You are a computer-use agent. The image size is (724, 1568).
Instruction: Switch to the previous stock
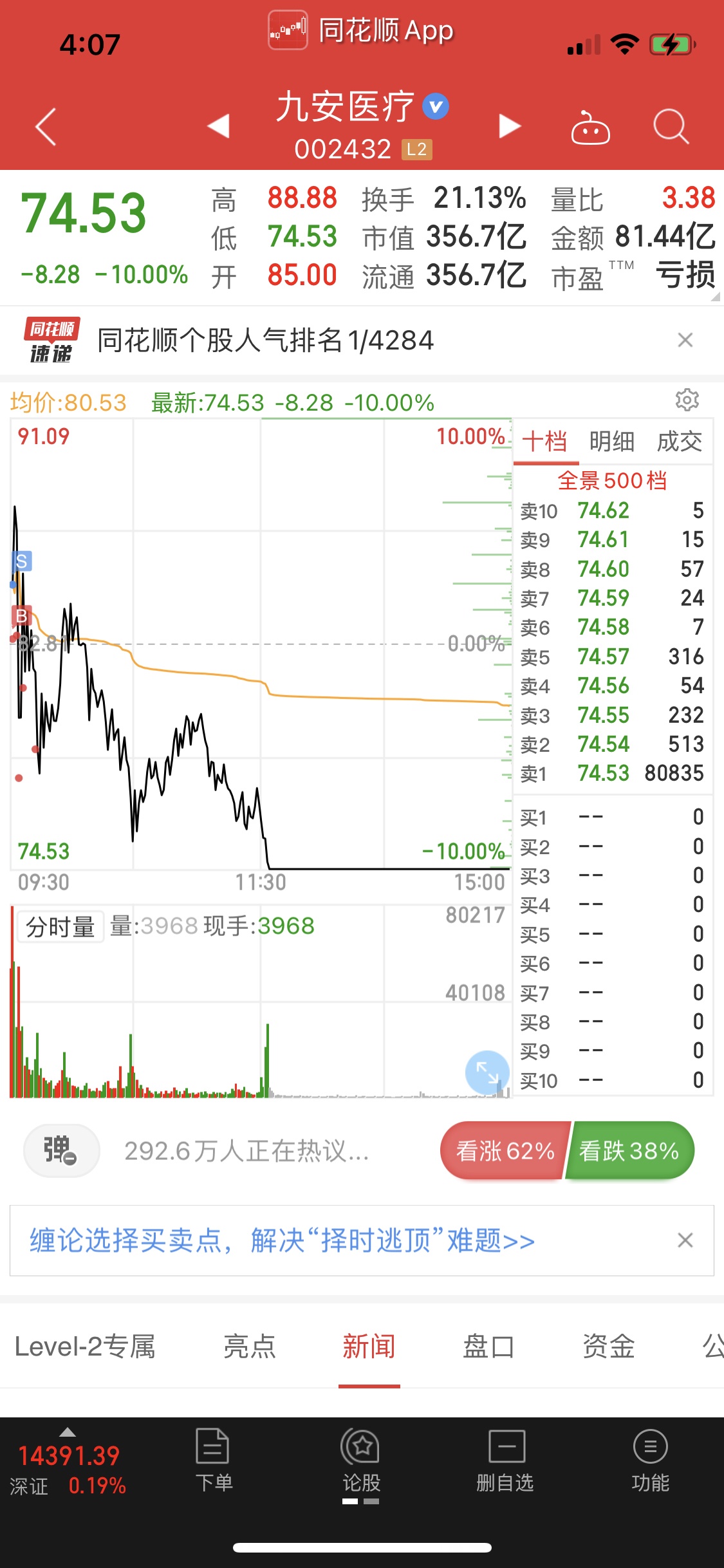pyautogui.click(x=219, y=126)
